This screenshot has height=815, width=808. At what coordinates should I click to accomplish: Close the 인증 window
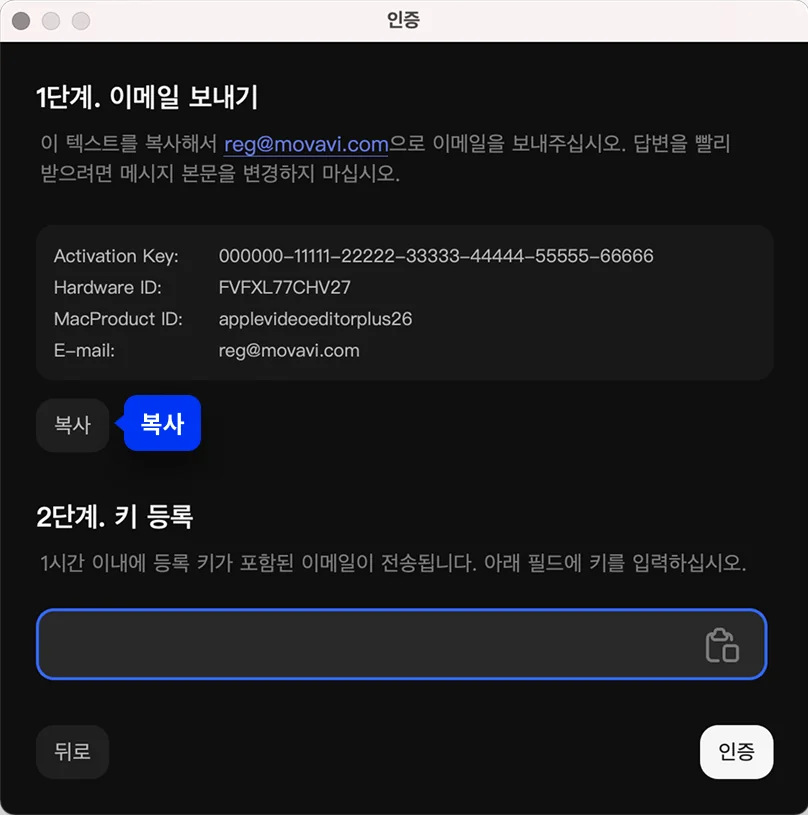tap(21, 20)
